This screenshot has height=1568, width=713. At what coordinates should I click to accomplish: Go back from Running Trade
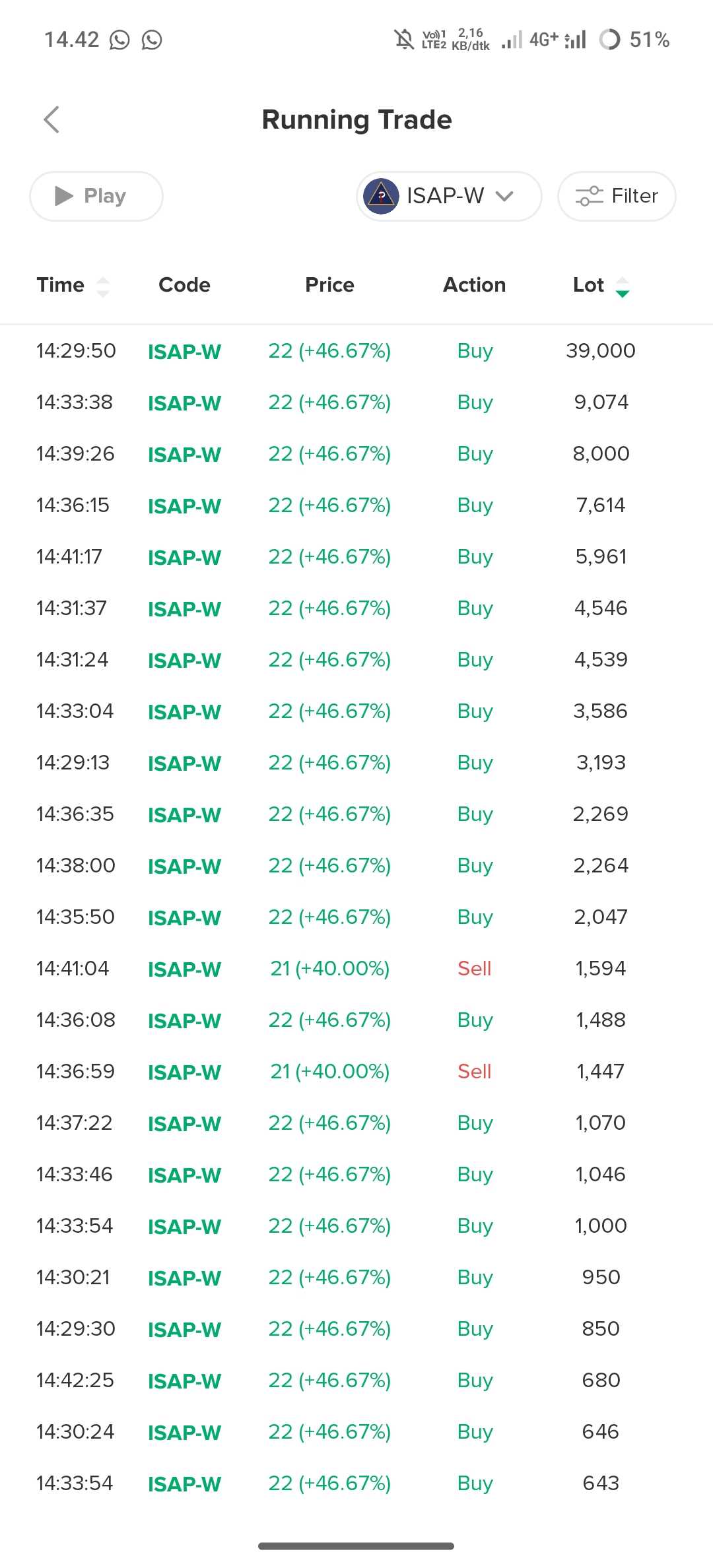[x=51, y=119]
